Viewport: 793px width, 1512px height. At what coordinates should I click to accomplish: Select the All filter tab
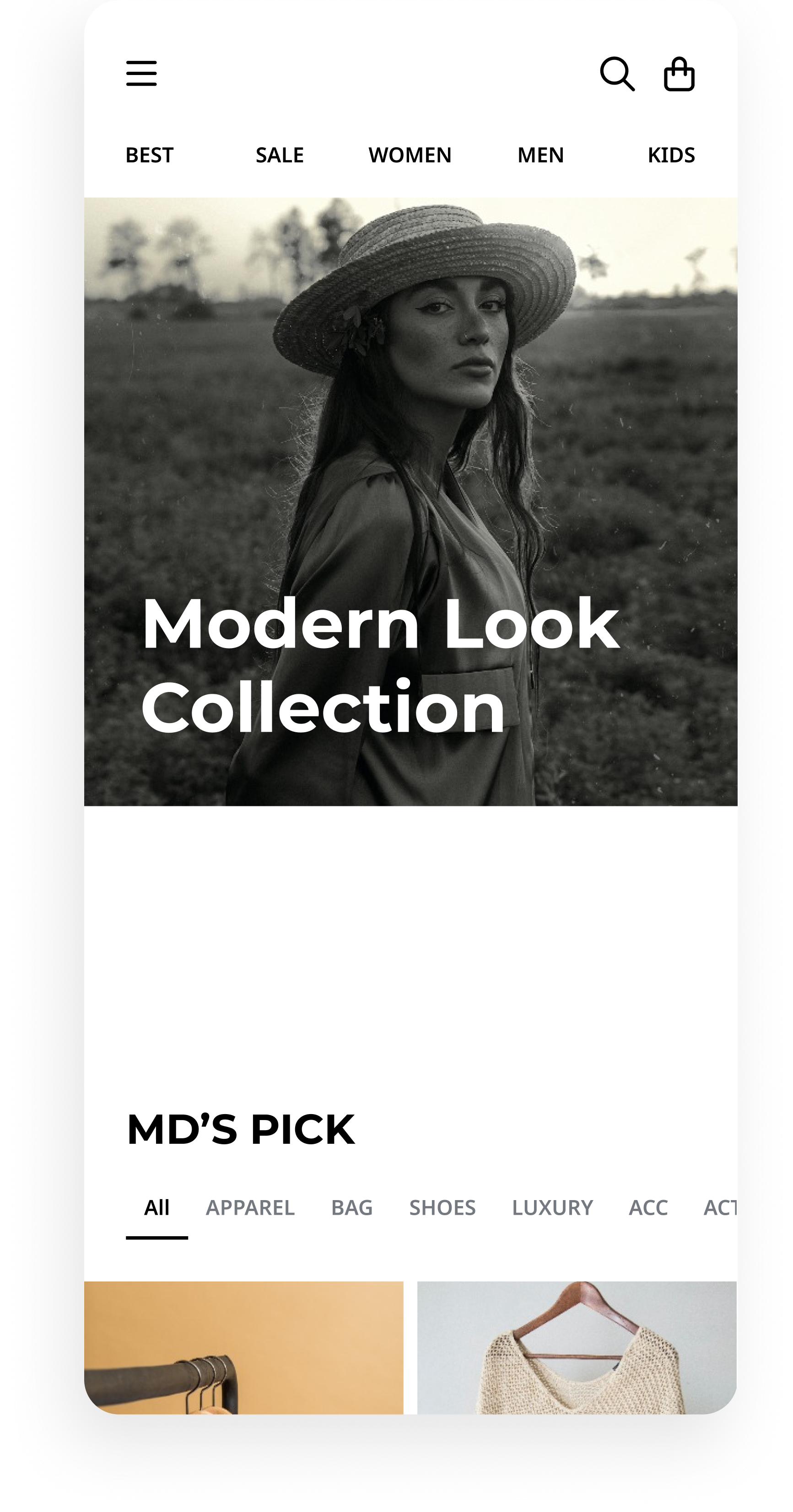pyautogui.click(x=157, y=1207)
